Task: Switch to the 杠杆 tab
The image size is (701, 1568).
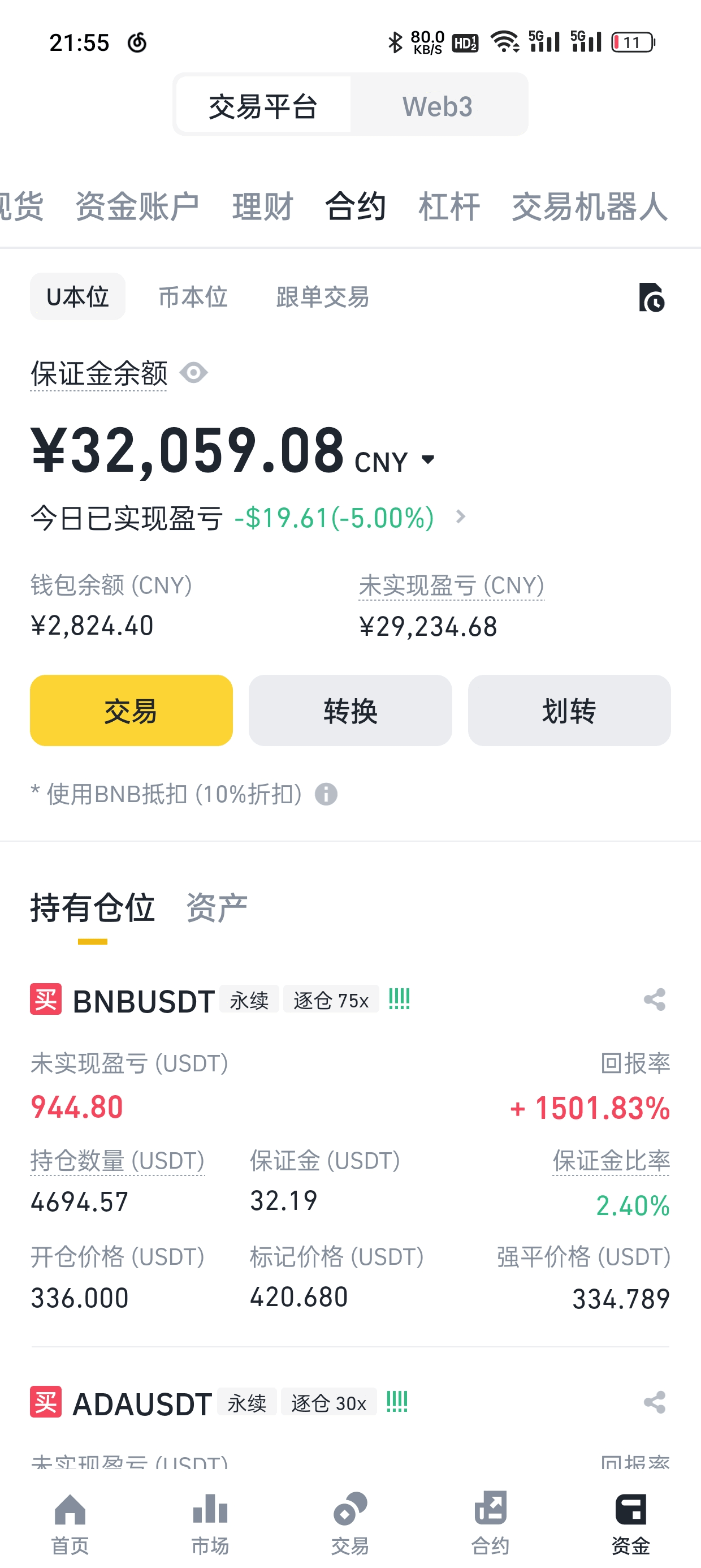Action: point(449,206)
